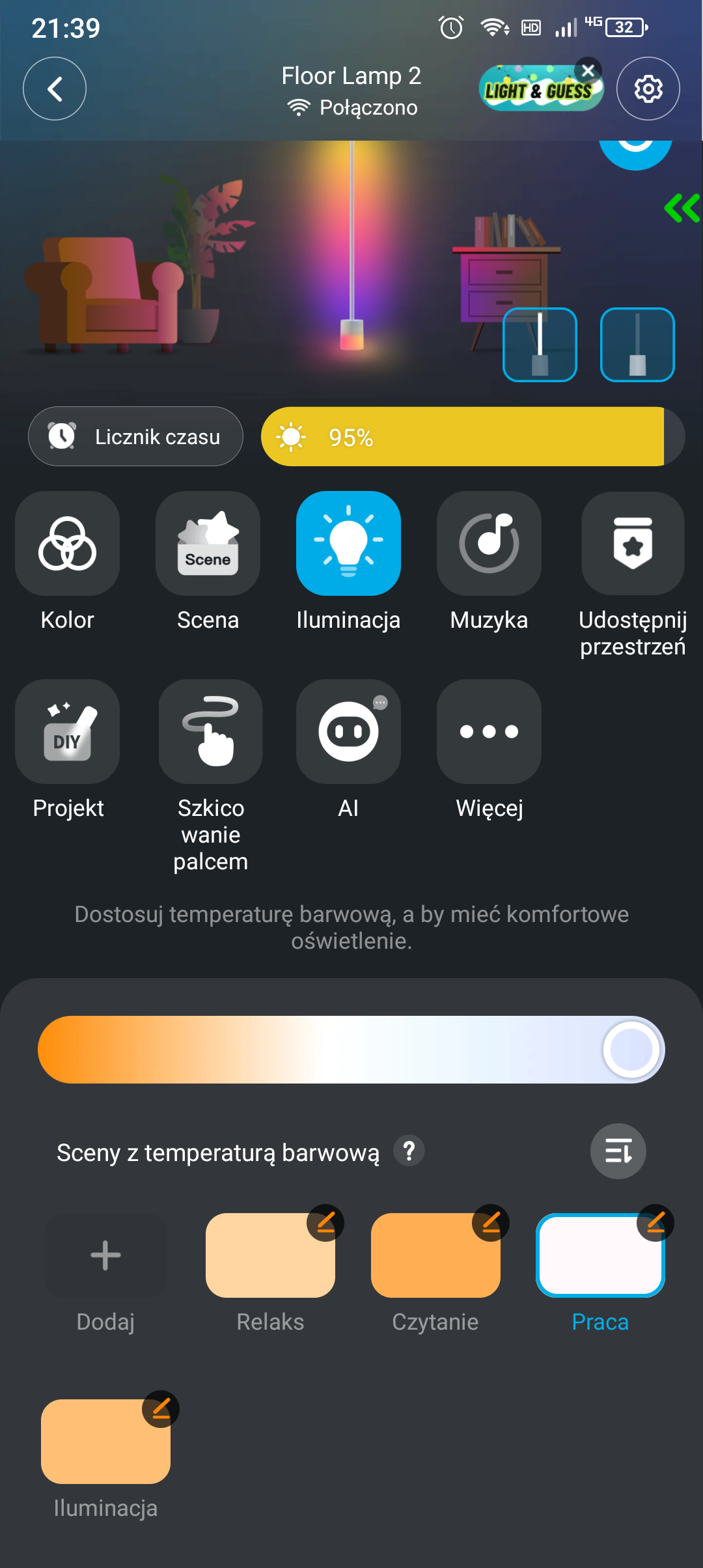Show help for Sceny z temperaturą barwową
The image size is (703, 1568).
pos(409,1151)
